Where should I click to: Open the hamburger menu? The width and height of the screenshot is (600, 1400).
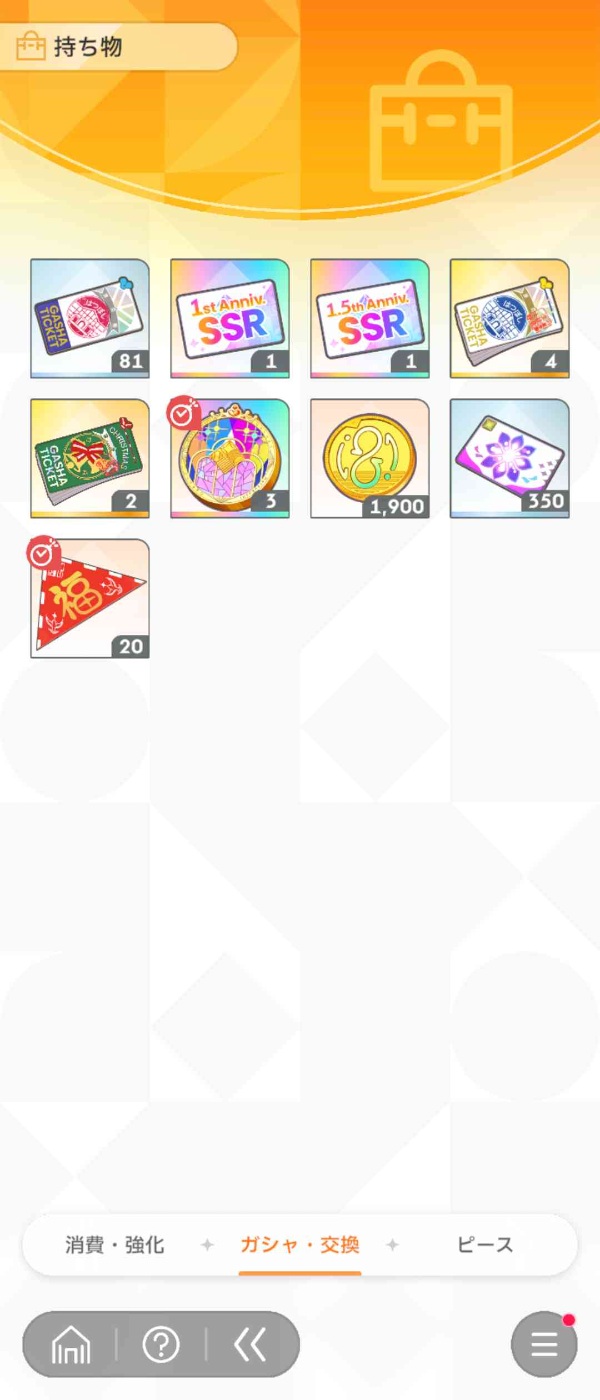[544, 1345]
